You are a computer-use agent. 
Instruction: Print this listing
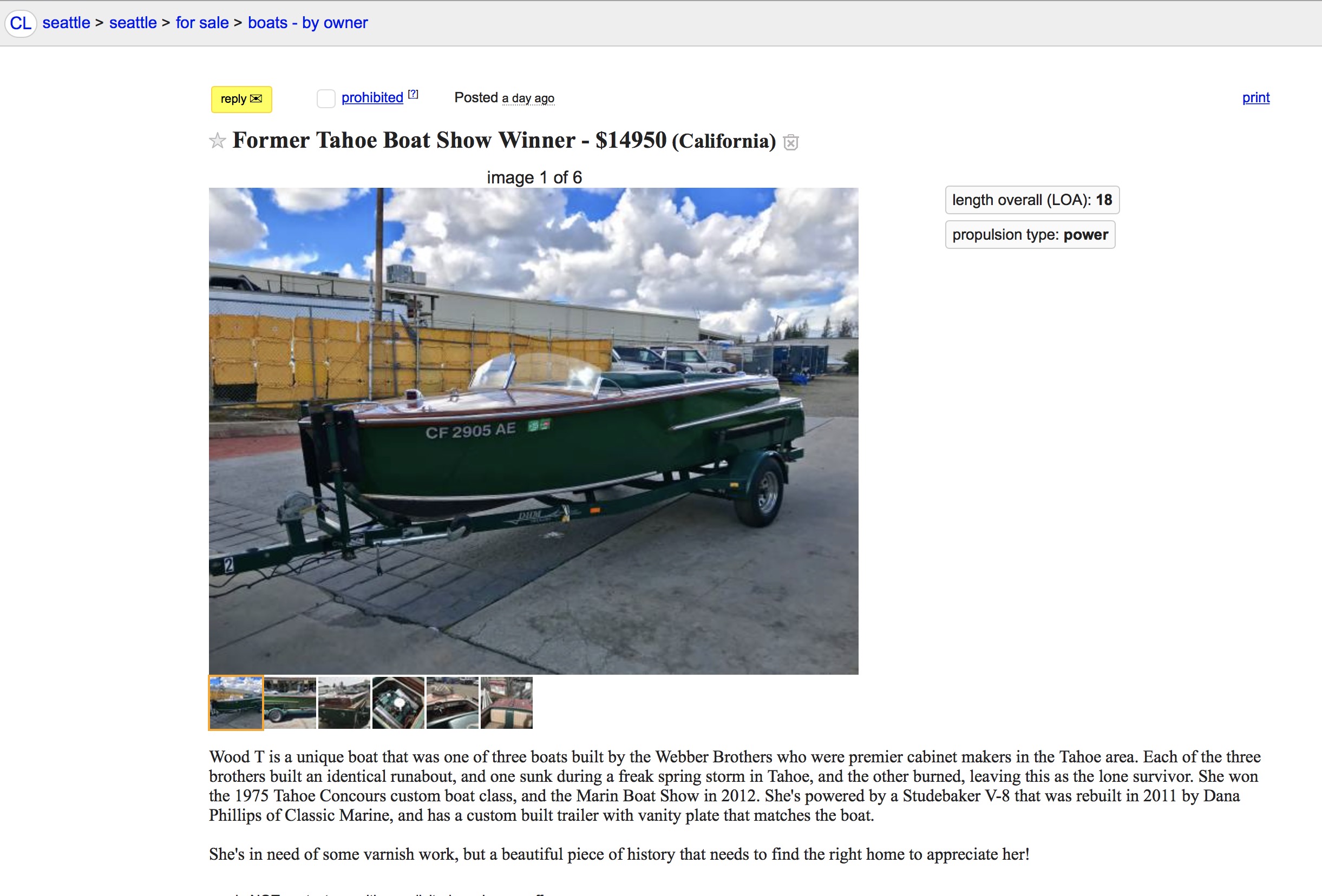tap(1255, 98)
